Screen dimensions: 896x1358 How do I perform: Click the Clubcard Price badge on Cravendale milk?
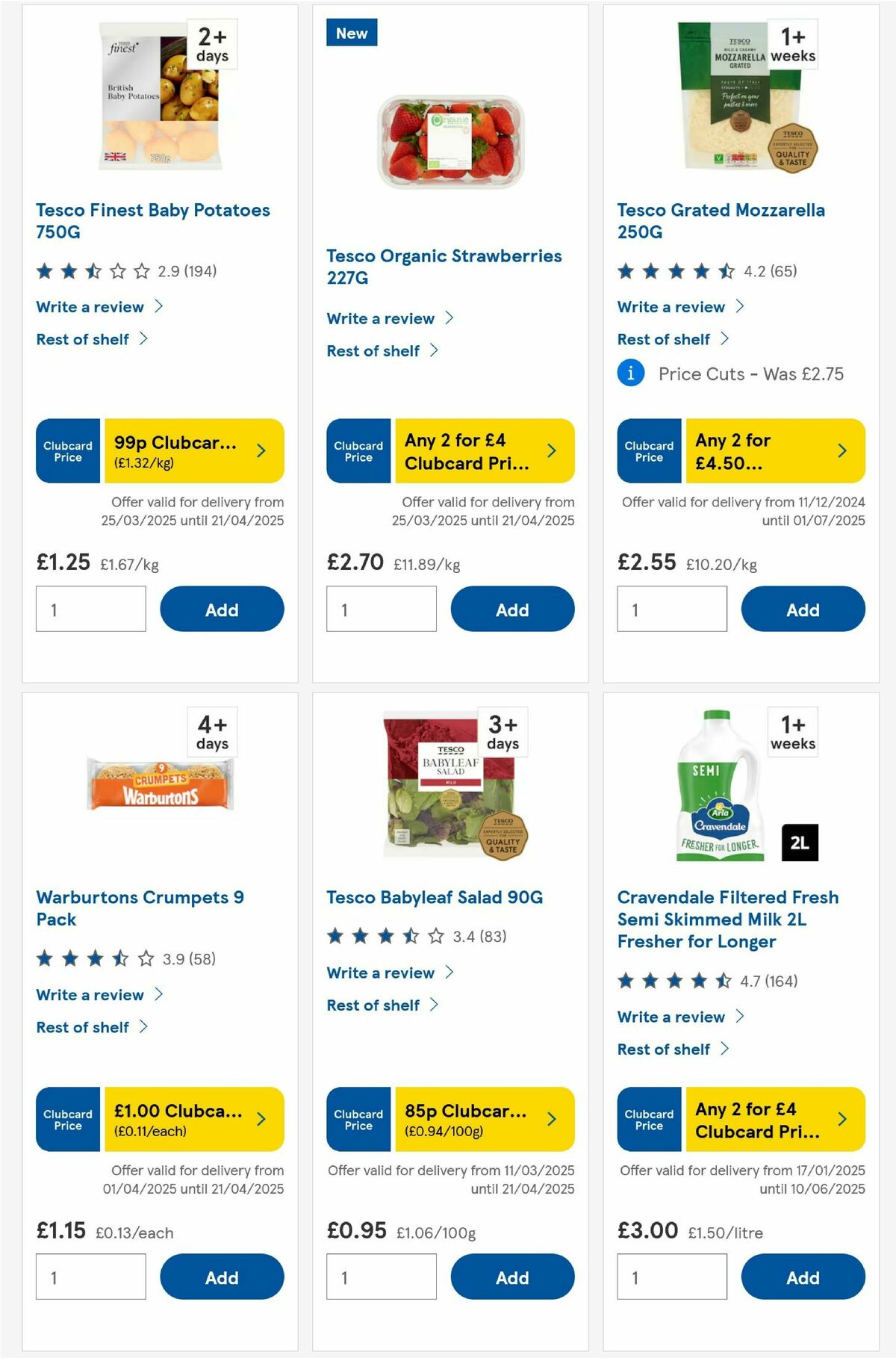point(649,1119)
